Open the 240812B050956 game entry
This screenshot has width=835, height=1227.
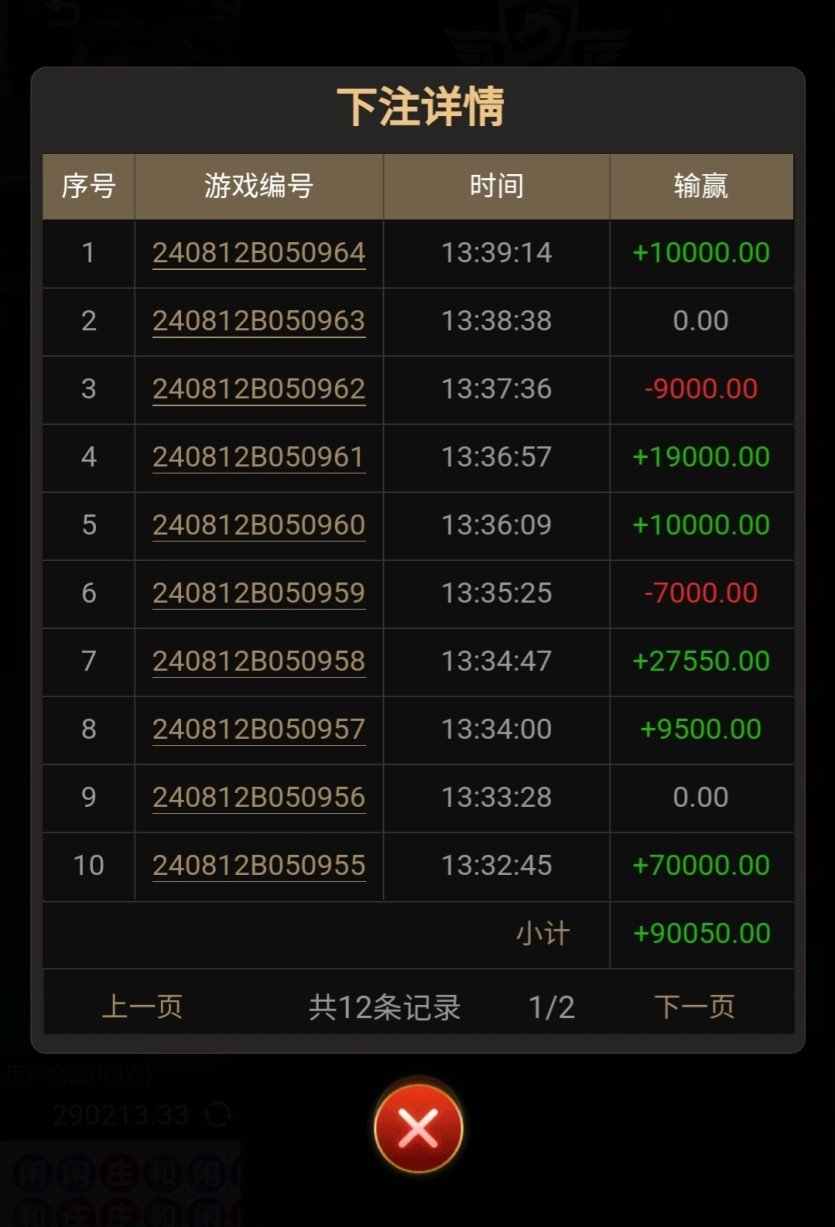pyautogui.click(x=259, y=797)
